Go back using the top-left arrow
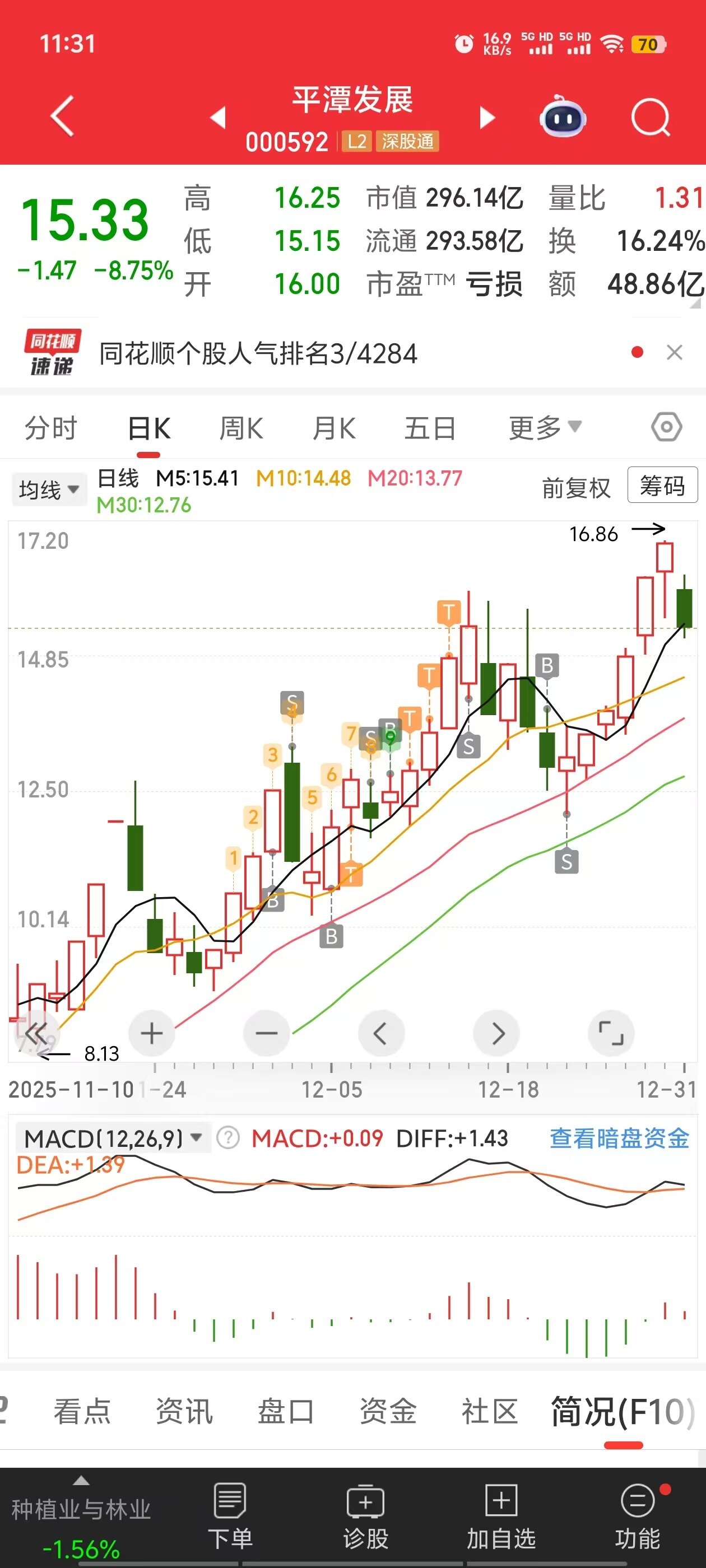 tap(63, 116)
